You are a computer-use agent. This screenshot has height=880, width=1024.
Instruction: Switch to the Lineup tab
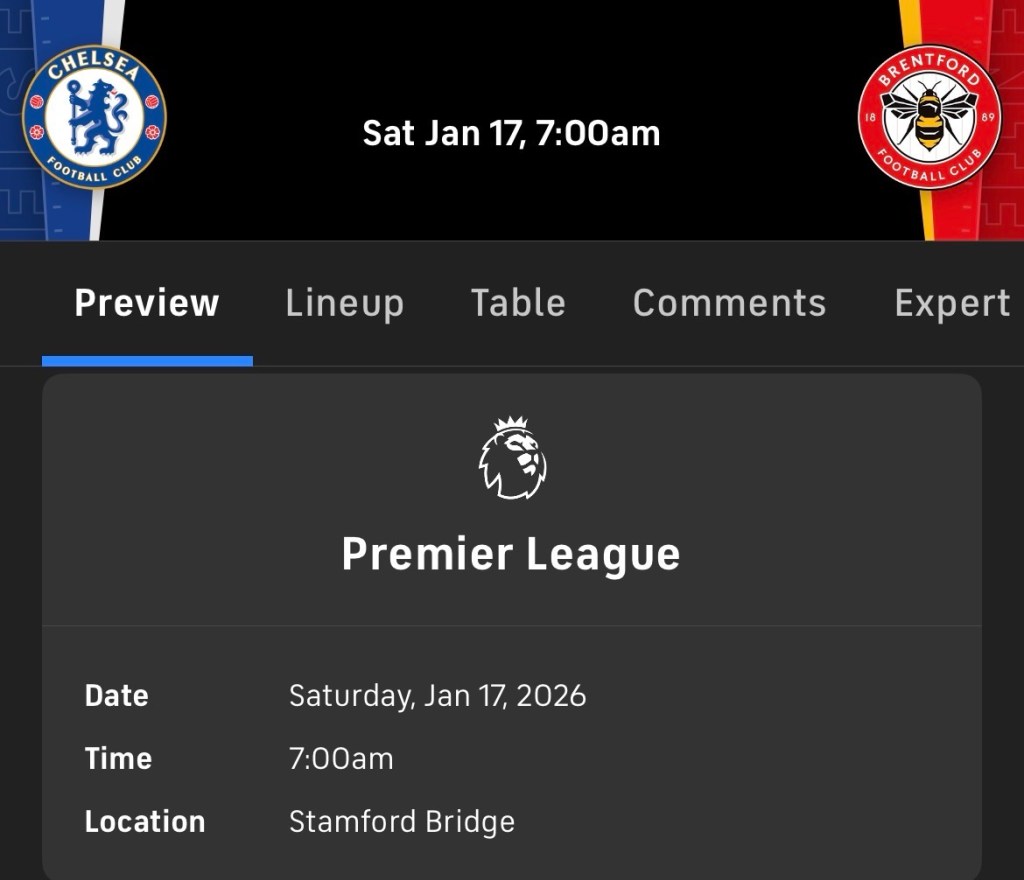tap(344, 303)
